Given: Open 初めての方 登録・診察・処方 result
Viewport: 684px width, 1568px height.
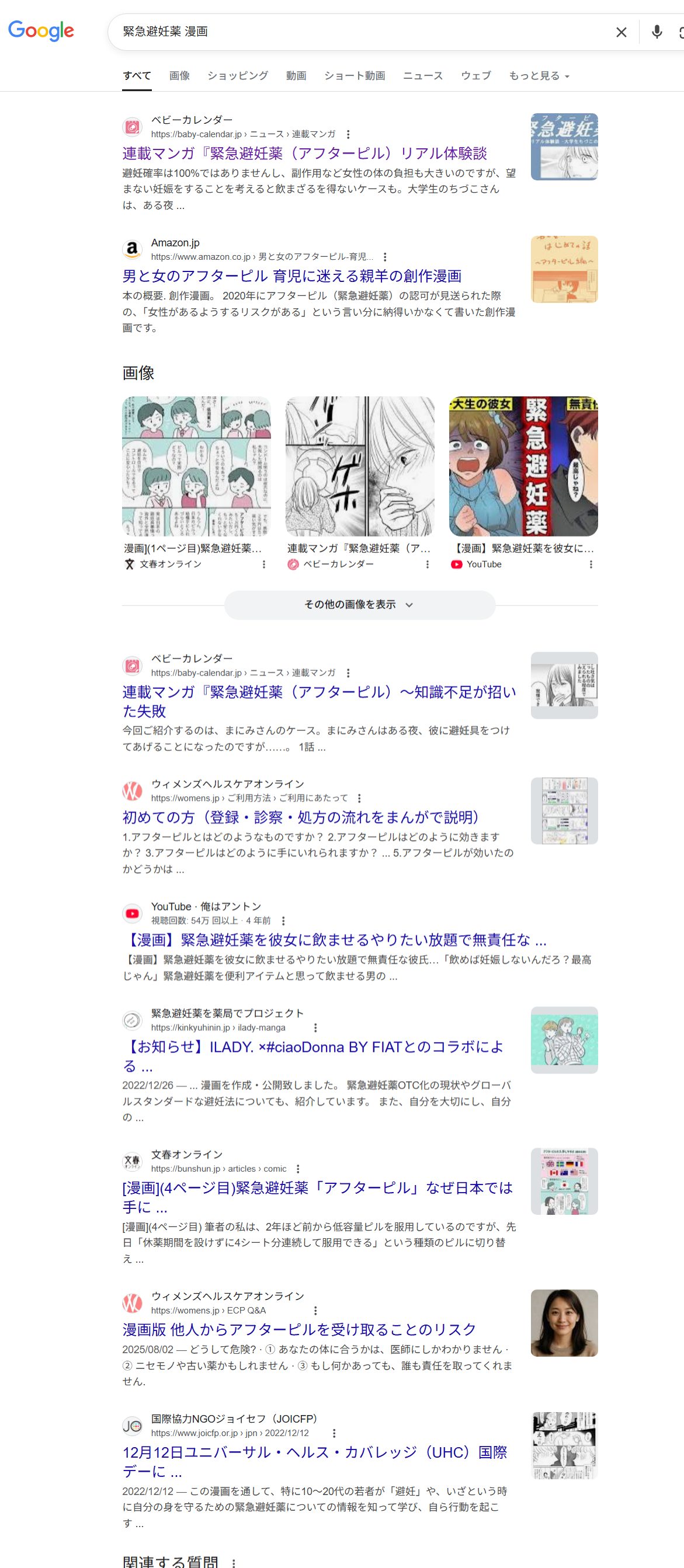Looking at the screenshot, I should (301, 817).
